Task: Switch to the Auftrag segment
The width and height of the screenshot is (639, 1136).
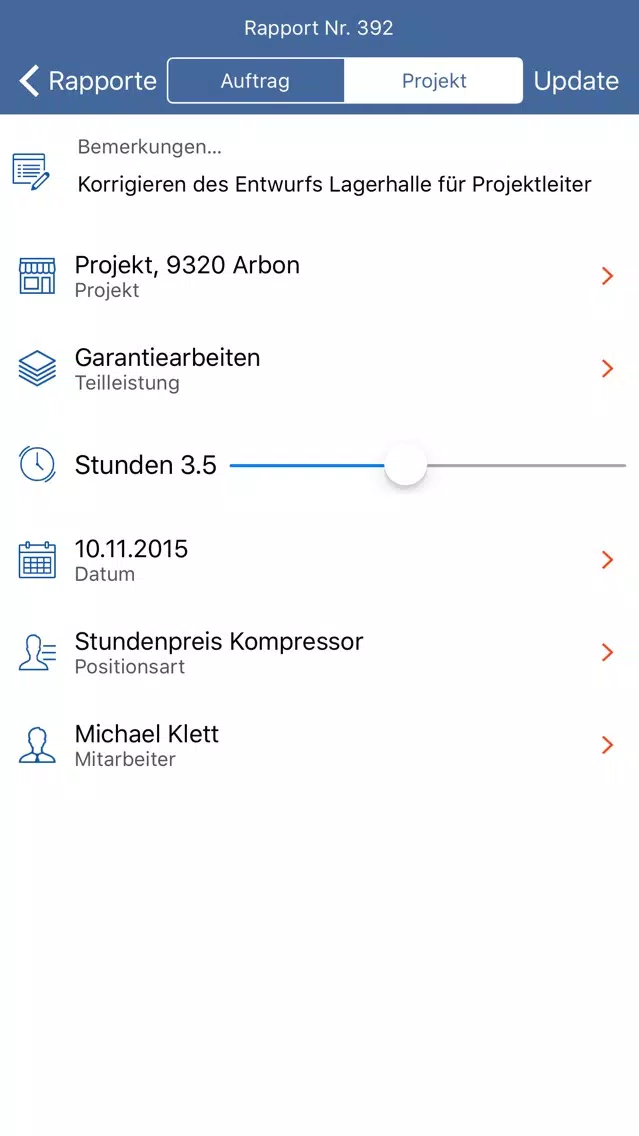Action: pyautogui.click(x=256, y=80)
